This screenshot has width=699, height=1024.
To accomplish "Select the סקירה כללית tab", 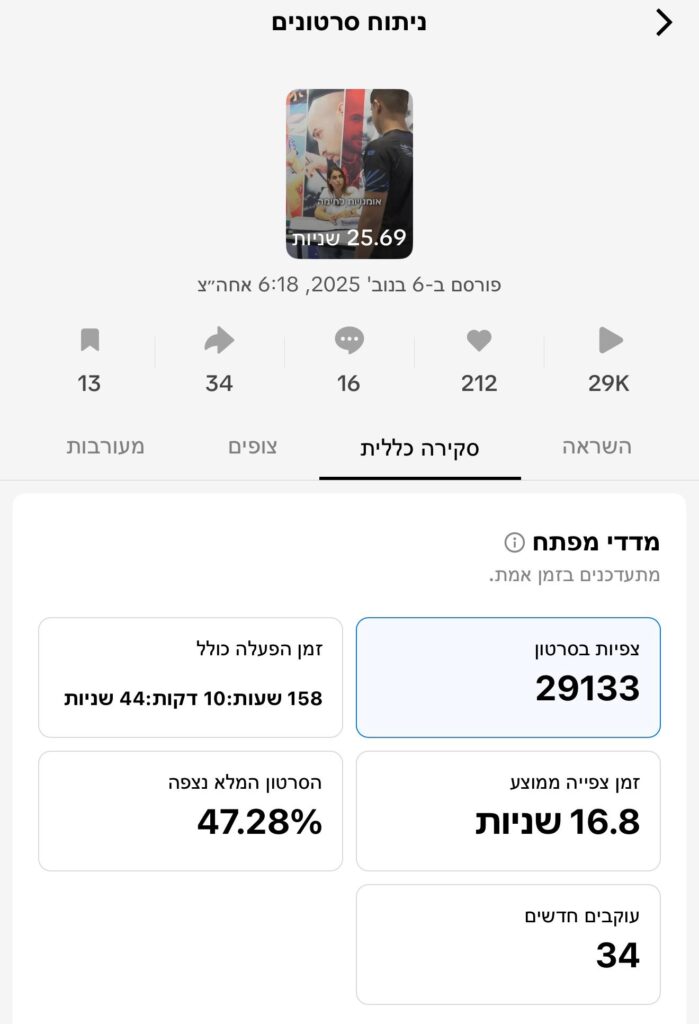I will point(420,448).
